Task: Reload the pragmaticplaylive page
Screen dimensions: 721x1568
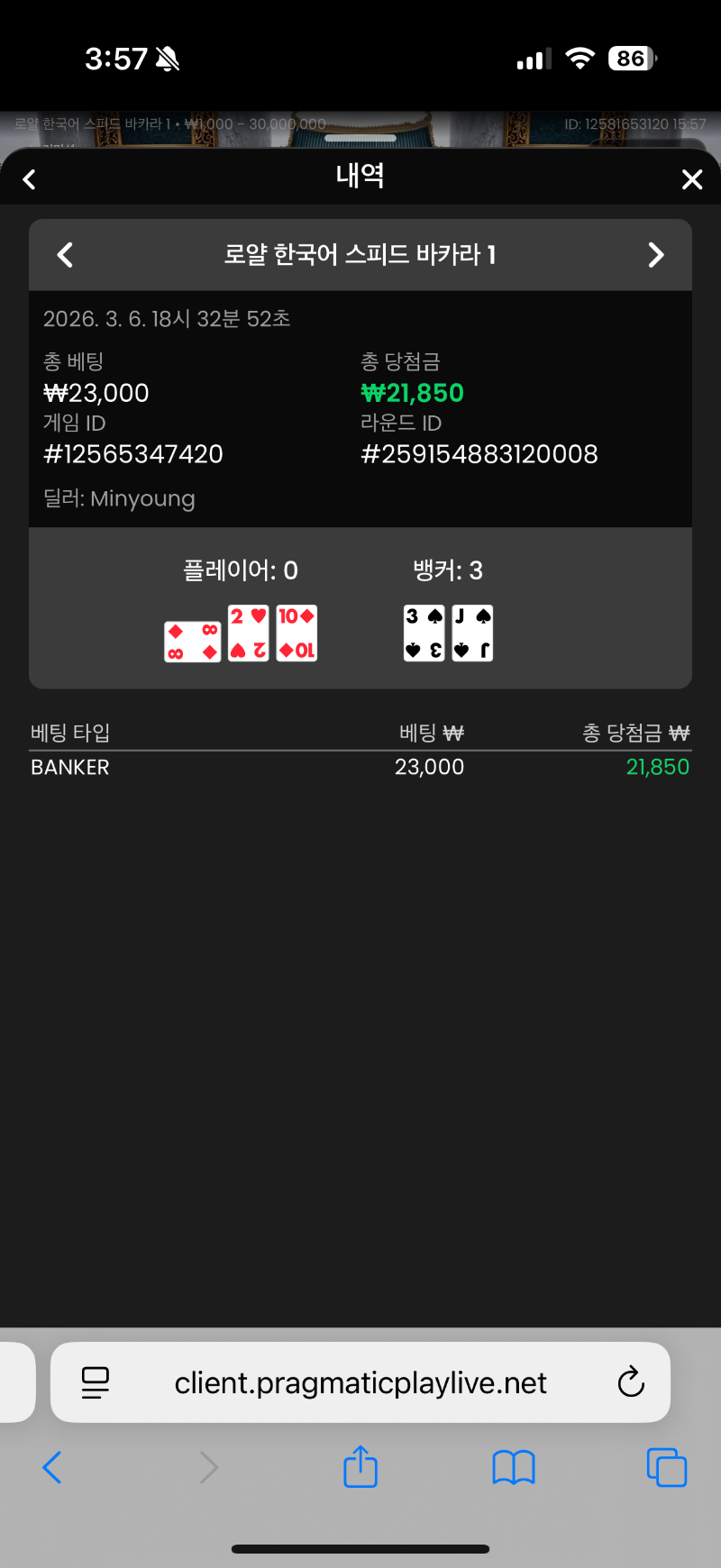Action: 631,1381
